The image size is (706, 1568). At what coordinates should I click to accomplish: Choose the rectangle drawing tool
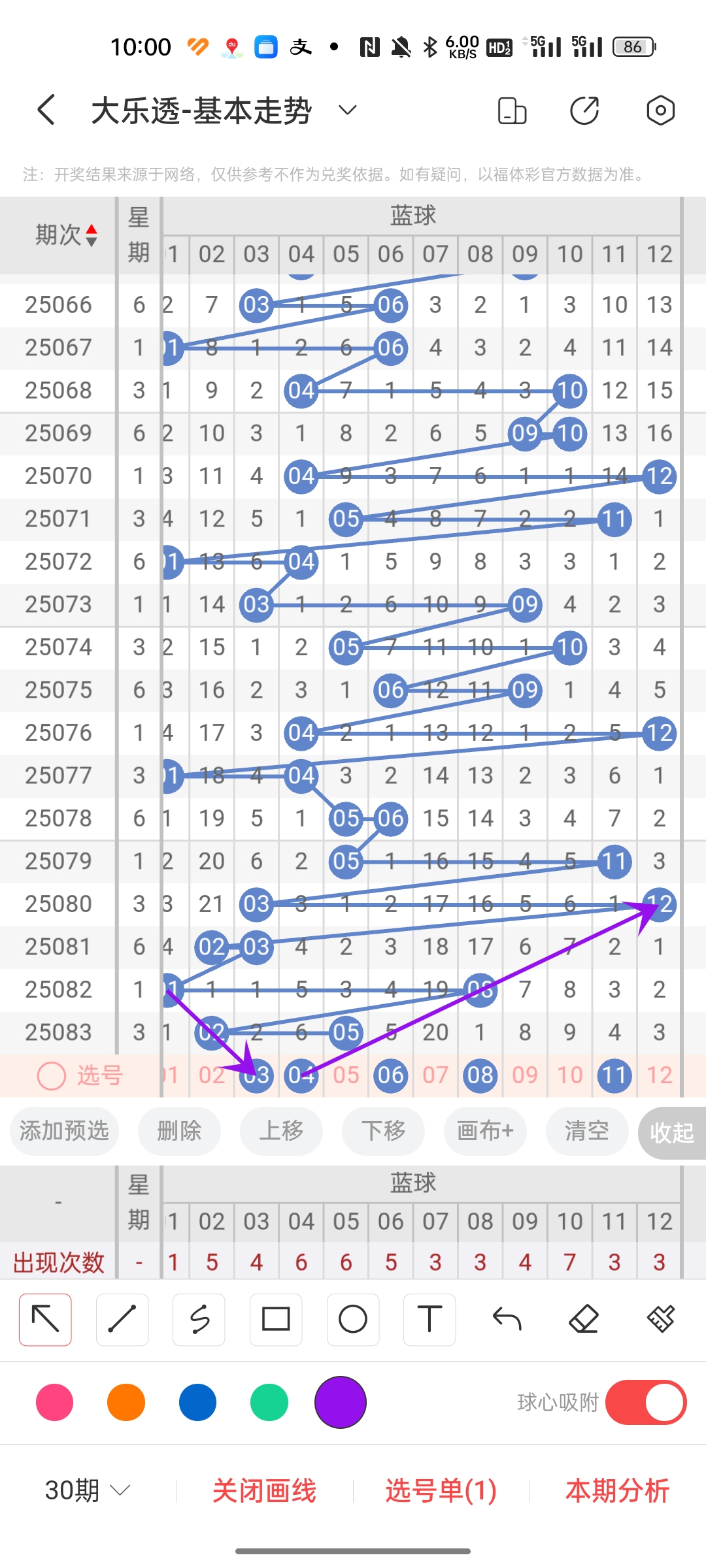point(276,1320)
